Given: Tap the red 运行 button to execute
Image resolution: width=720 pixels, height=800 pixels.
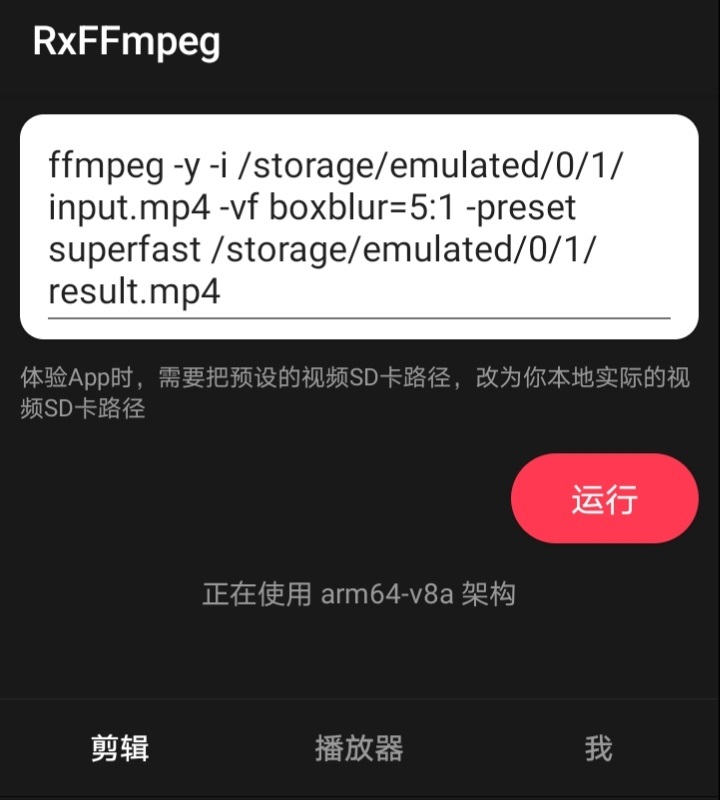Looking at the screenshot, I should pos(603,497).
